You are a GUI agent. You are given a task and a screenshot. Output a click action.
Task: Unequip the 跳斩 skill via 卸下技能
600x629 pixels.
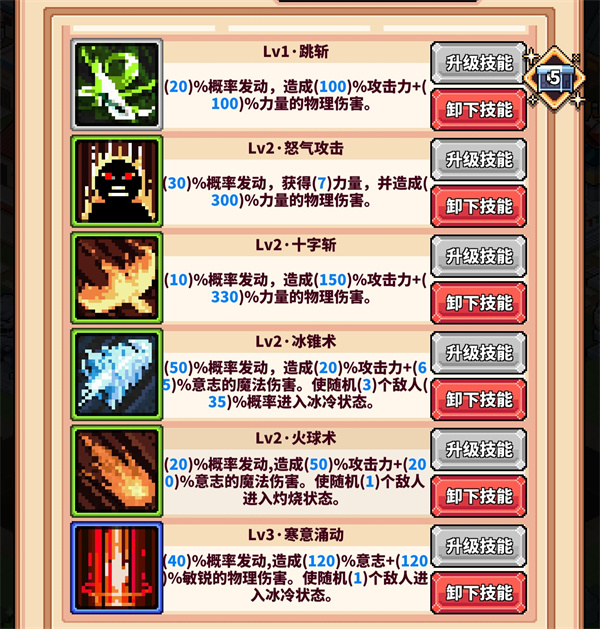(x=478, y=109)
